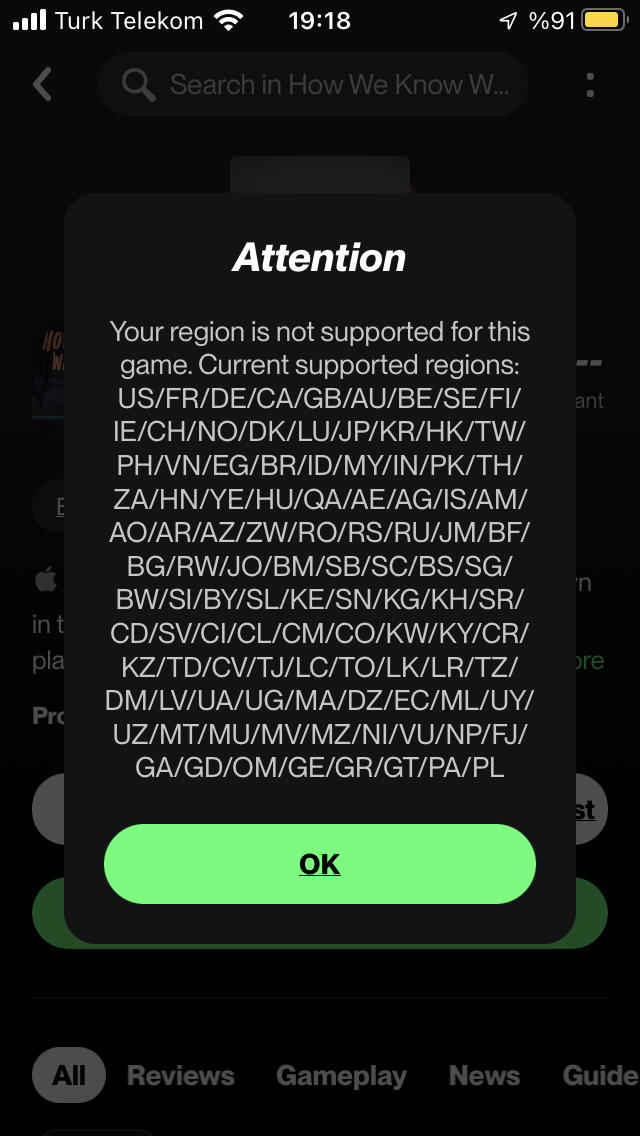This screenshot has height=1136, width=640.
Task: Go back using the top-left arrow
Action: [42, 85]
